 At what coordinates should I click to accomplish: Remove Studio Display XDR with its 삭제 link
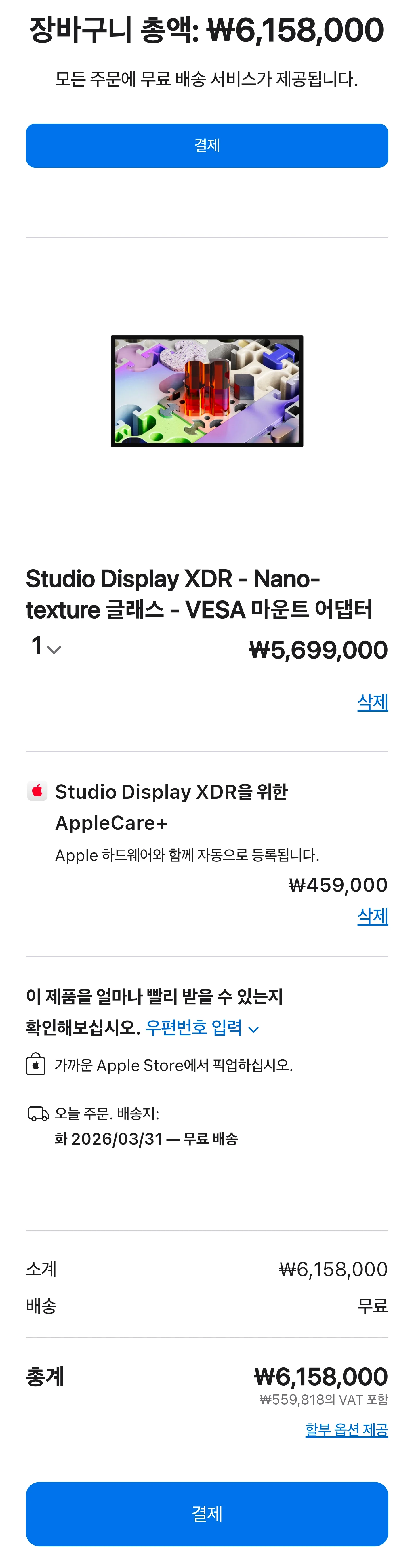click(372, 702)
